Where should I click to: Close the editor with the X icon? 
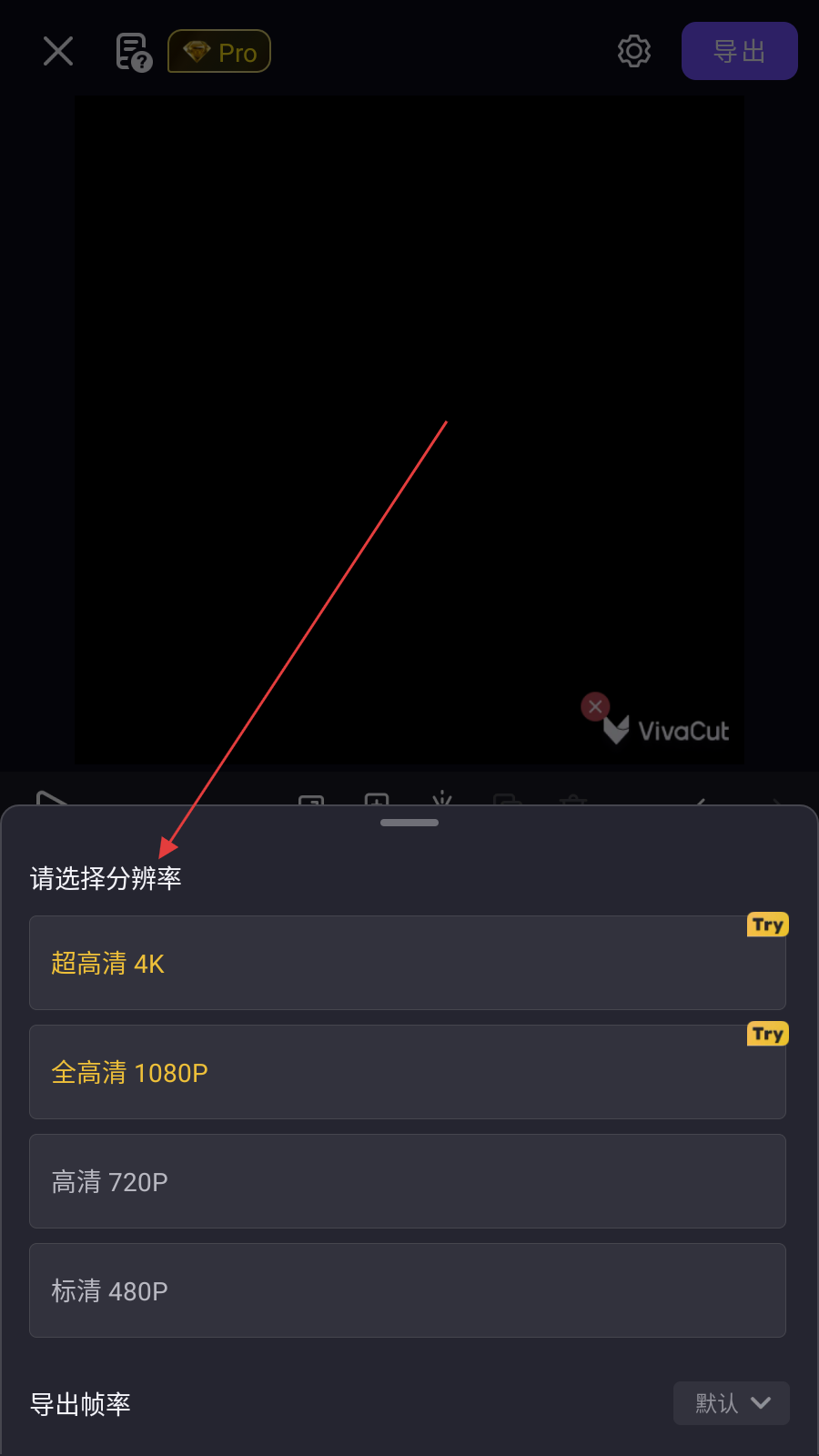click(x=58, y=51)
